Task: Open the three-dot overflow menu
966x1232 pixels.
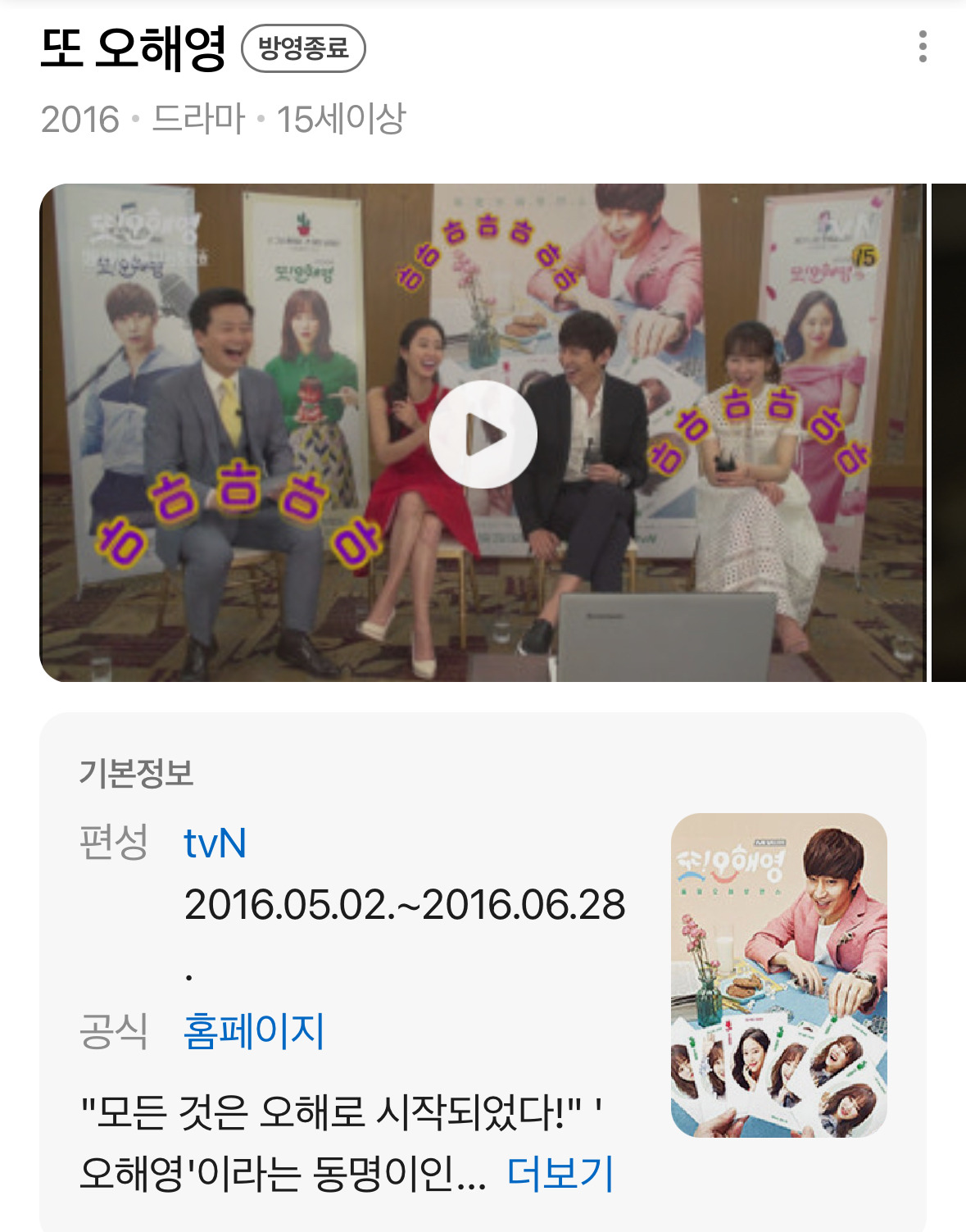Action: [923, 47]
